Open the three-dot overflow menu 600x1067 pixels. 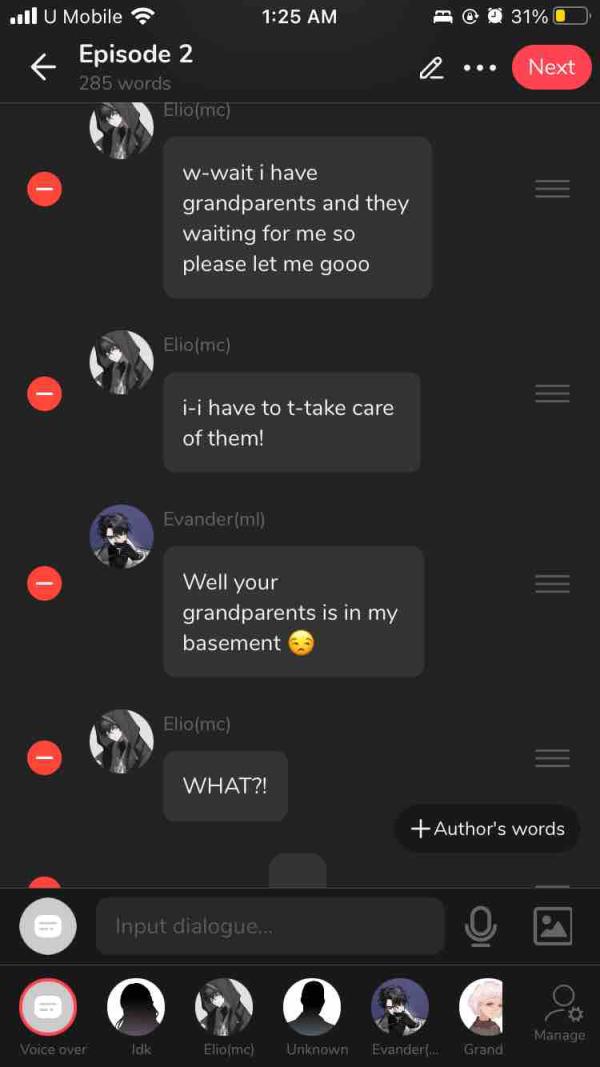click(480, 68)
